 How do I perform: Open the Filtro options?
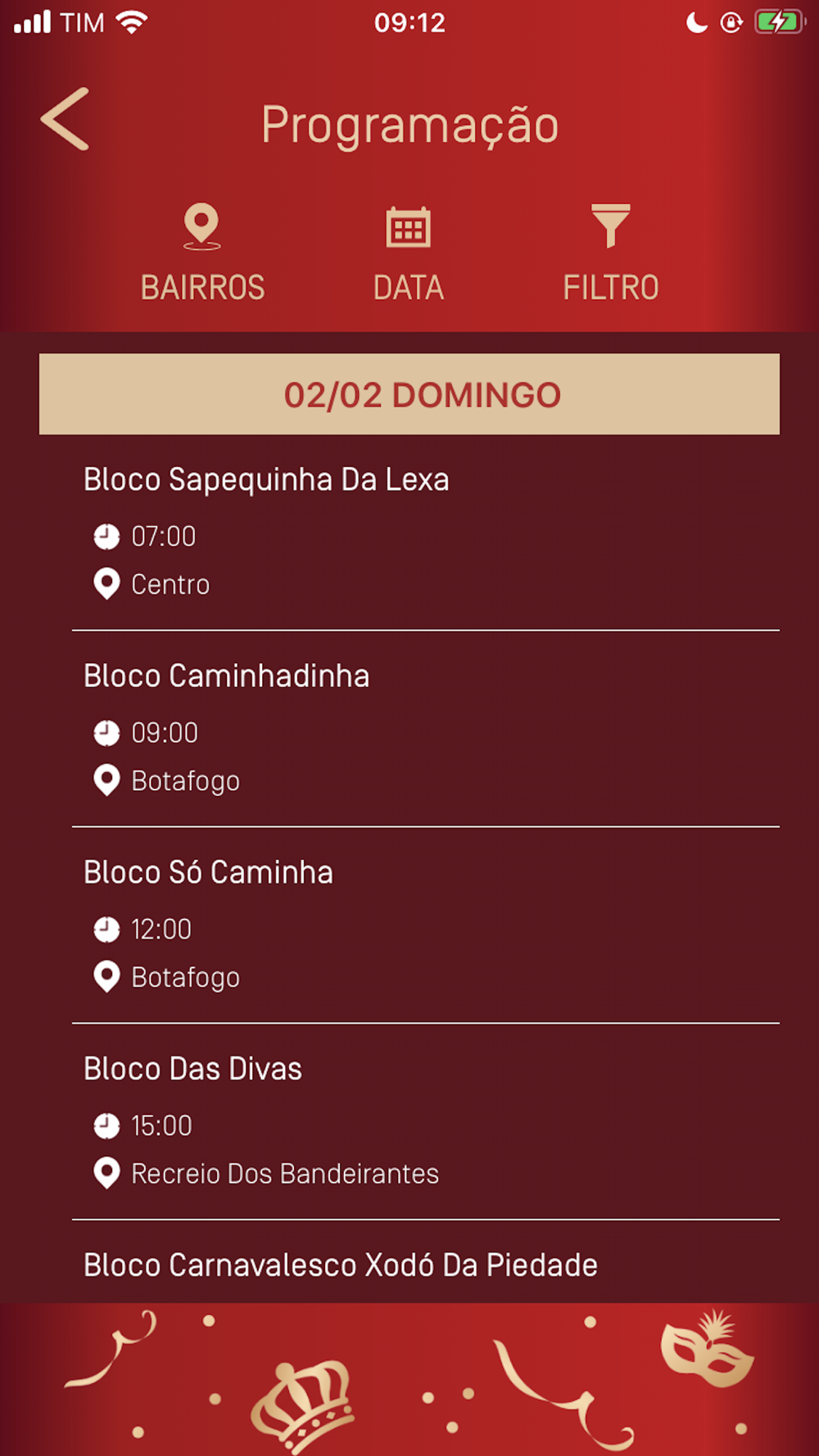pyautogui.click(x=611, y=254)
